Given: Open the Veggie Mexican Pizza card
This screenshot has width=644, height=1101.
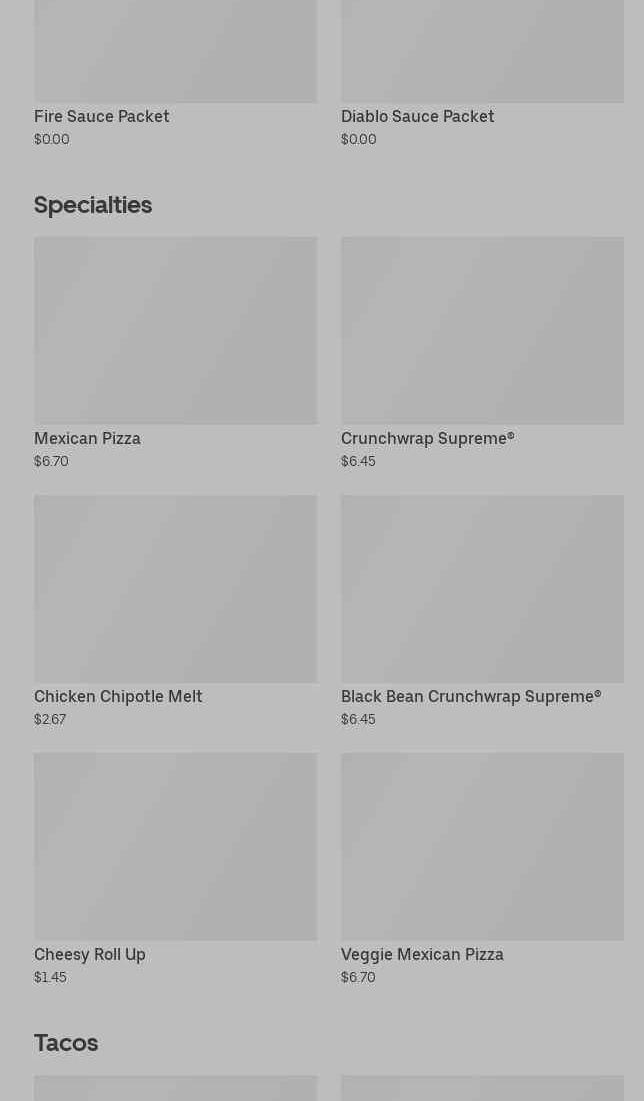Looking at the screenshot, I should click(x=482, y=869).
